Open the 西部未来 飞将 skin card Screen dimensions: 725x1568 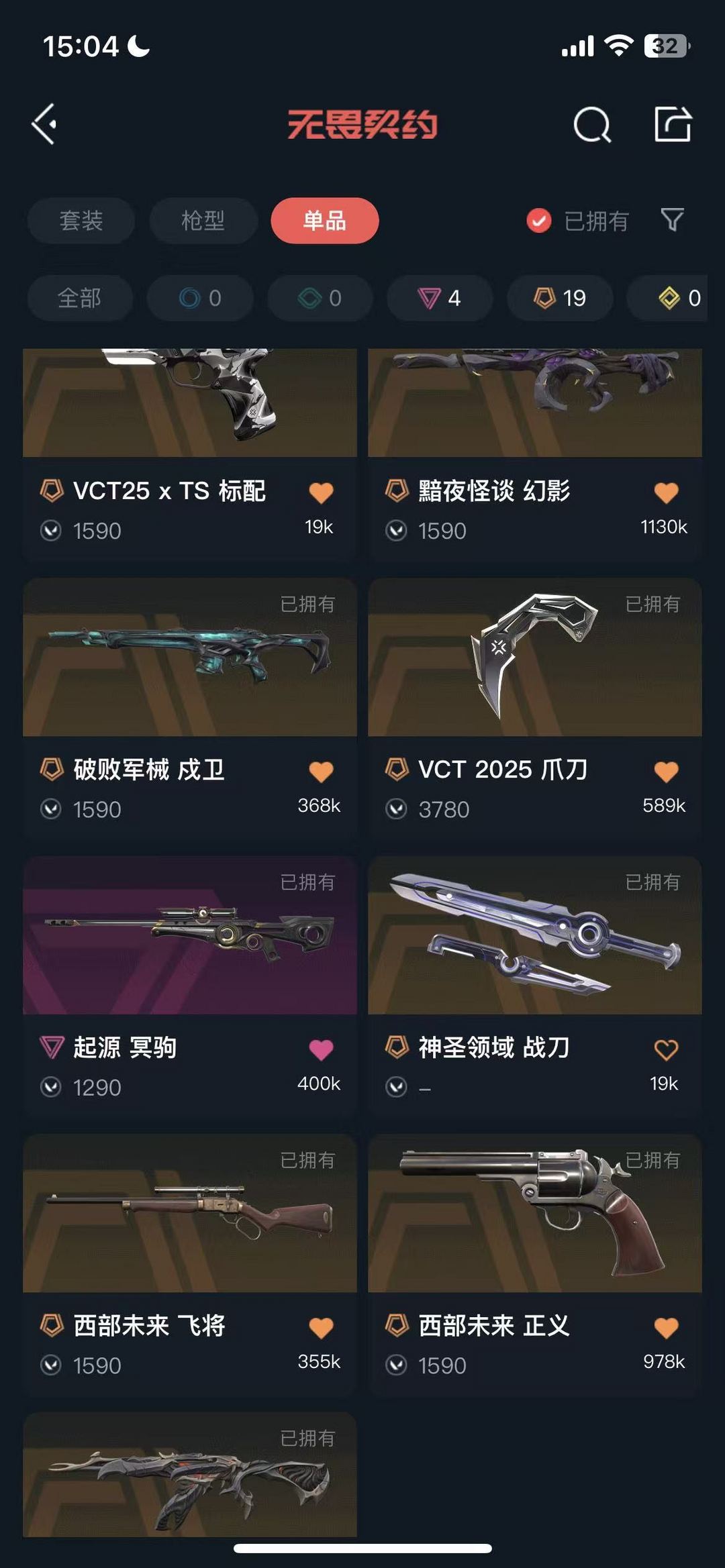(190, 1214)
